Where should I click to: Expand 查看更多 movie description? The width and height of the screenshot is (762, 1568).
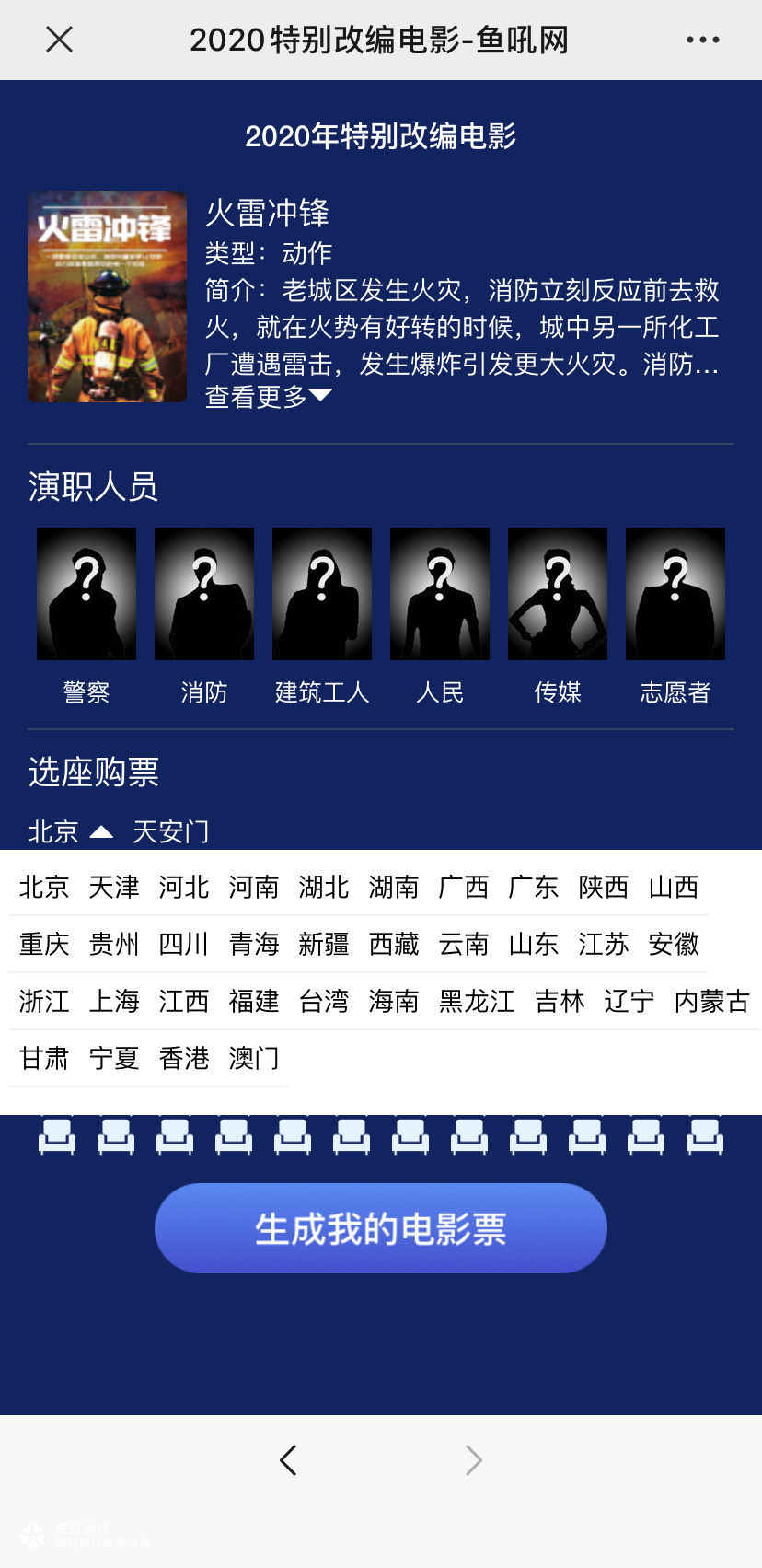(268, 397)
